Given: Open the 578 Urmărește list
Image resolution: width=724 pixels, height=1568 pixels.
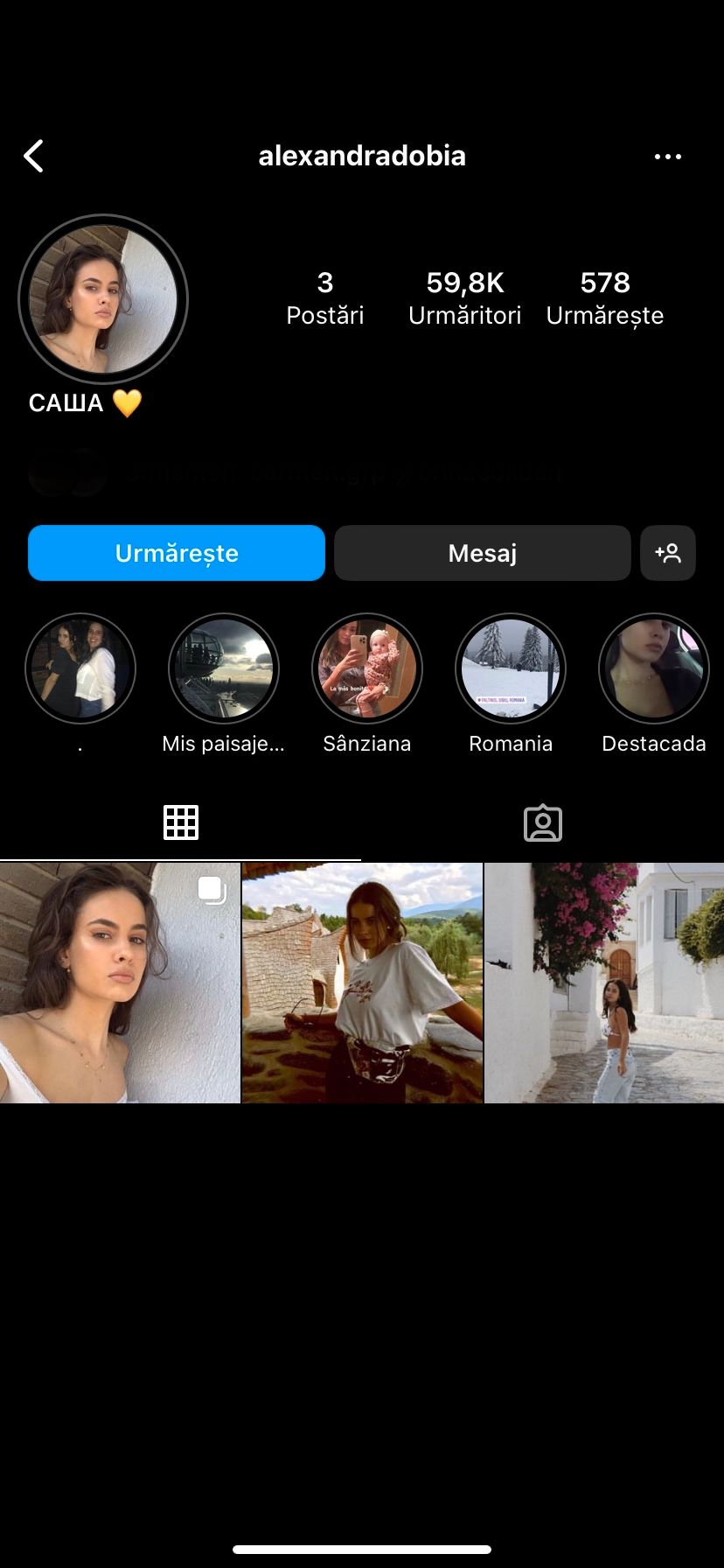Looking at the screenshot, I should pos(604,297).
